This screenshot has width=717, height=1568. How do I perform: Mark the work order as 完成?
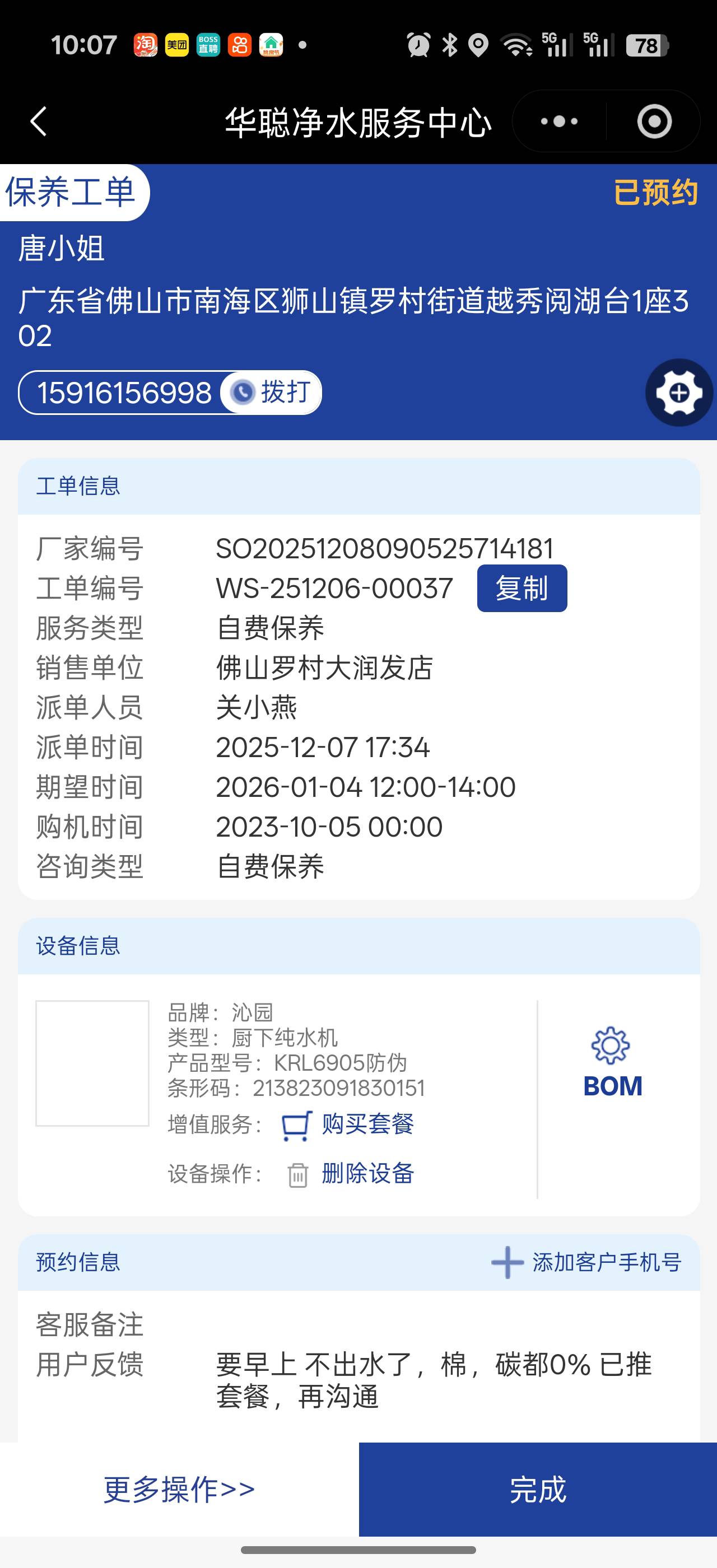tap(537, 1489)
